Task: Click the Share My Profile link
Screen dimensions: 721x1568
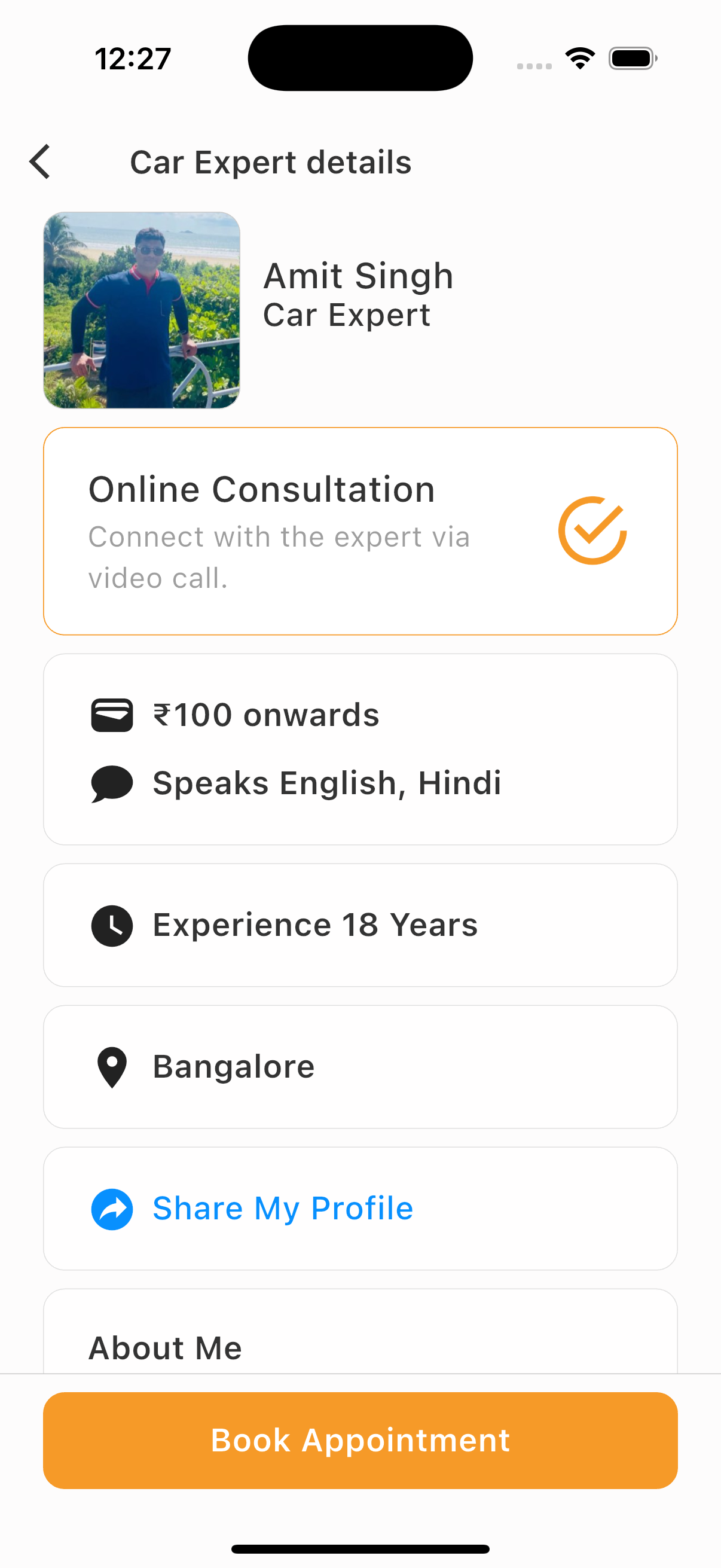Action: click(x=282, y=1208)
